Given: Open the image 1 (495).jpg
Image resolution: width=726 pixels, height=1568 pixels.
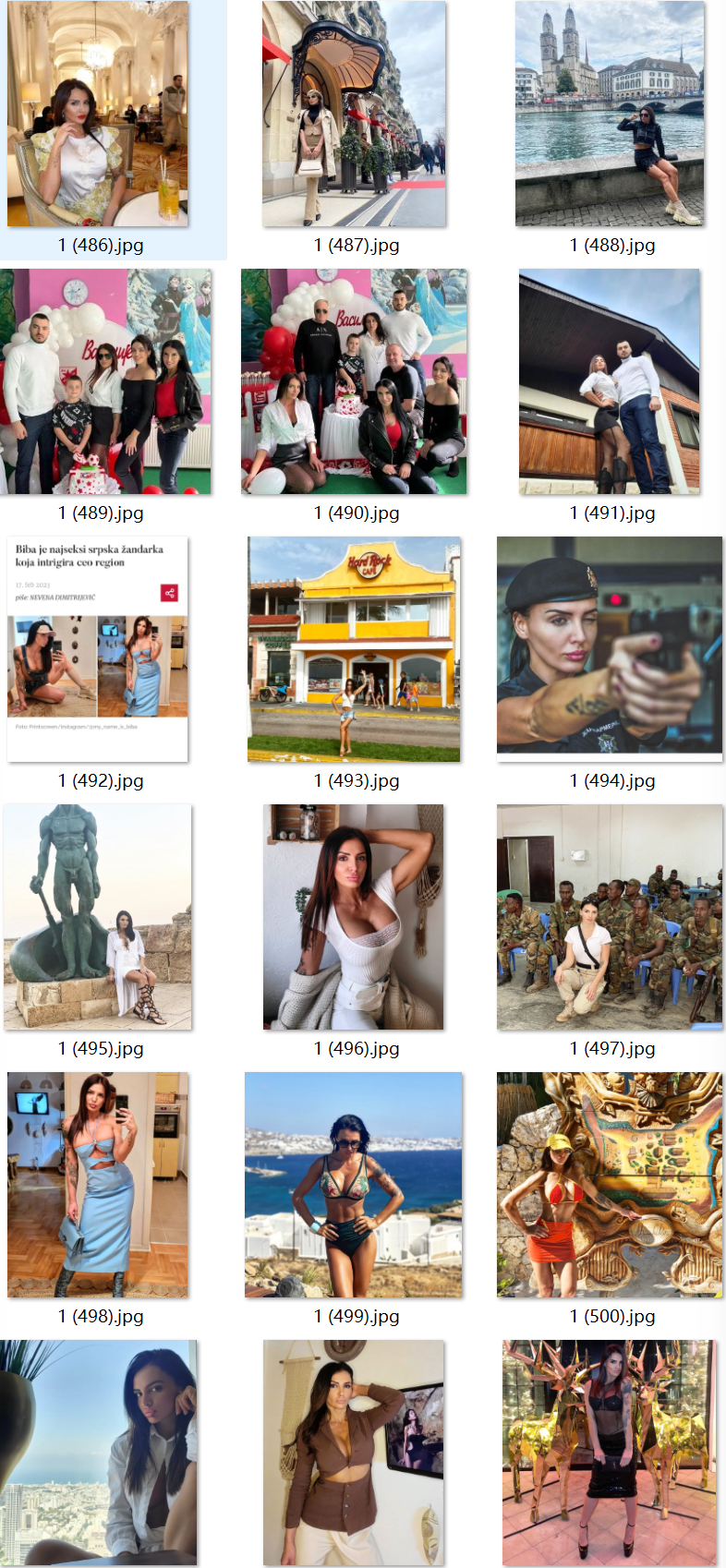Looking at the screenshot, I should coord(98,917).
